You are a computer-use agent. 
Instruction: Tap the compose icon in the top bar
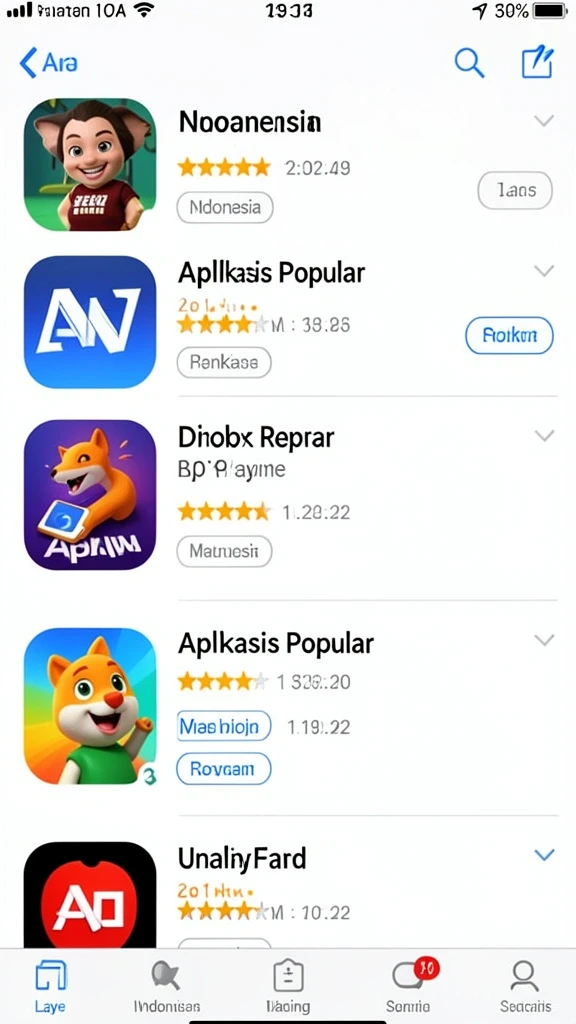(x=537, y=63)
